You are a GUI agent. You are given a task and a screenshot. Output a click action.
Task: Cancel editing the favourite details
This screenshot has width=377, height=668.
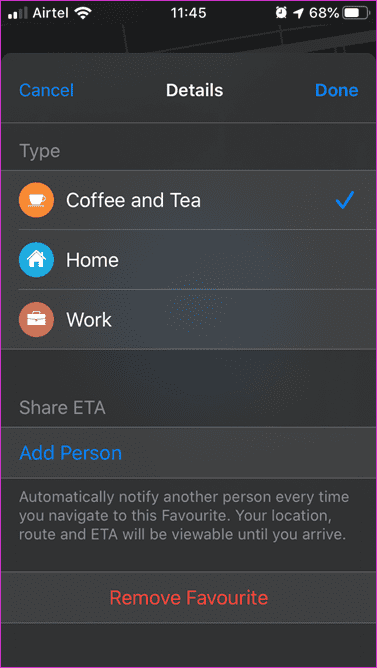46,90
